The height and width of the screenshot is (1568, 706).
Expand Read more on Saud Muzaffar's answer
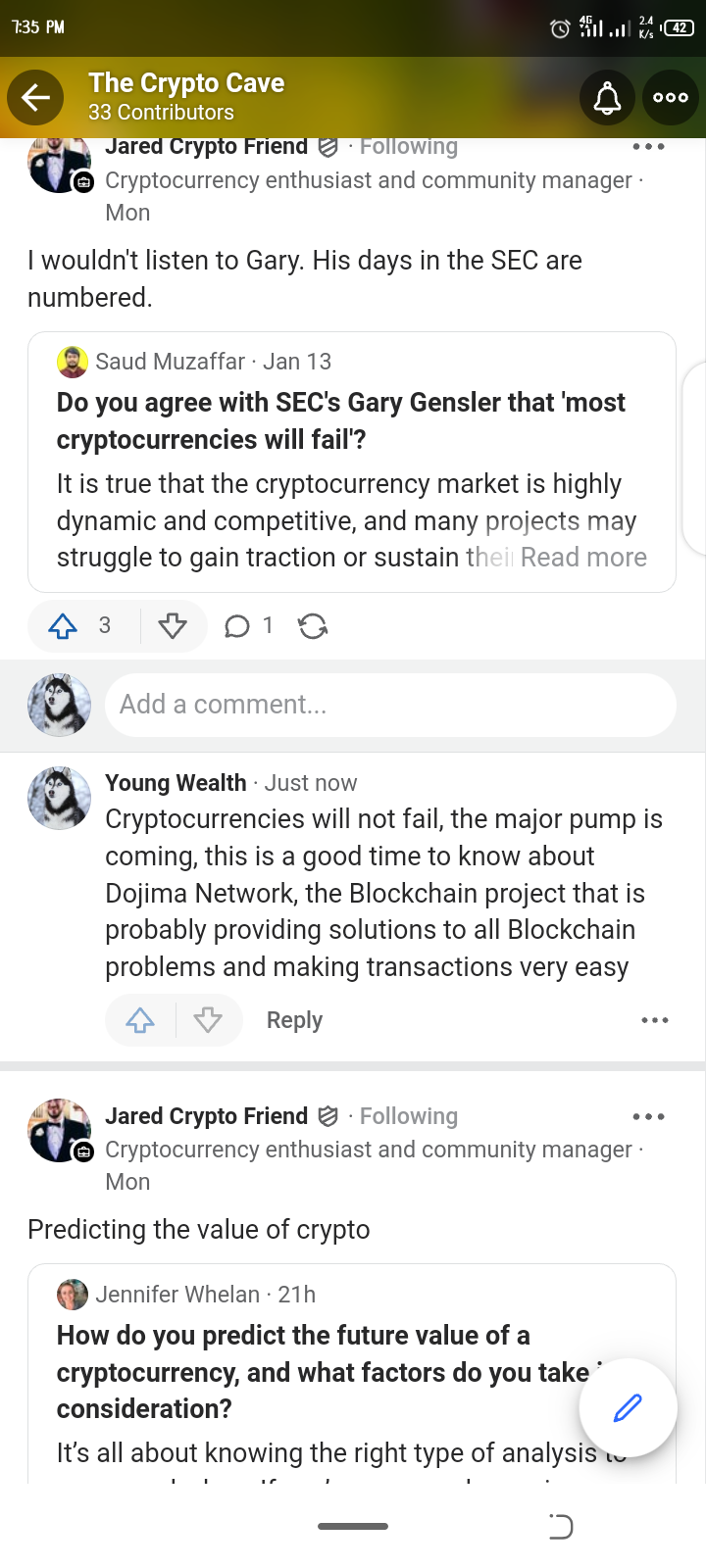pos(583,558)
